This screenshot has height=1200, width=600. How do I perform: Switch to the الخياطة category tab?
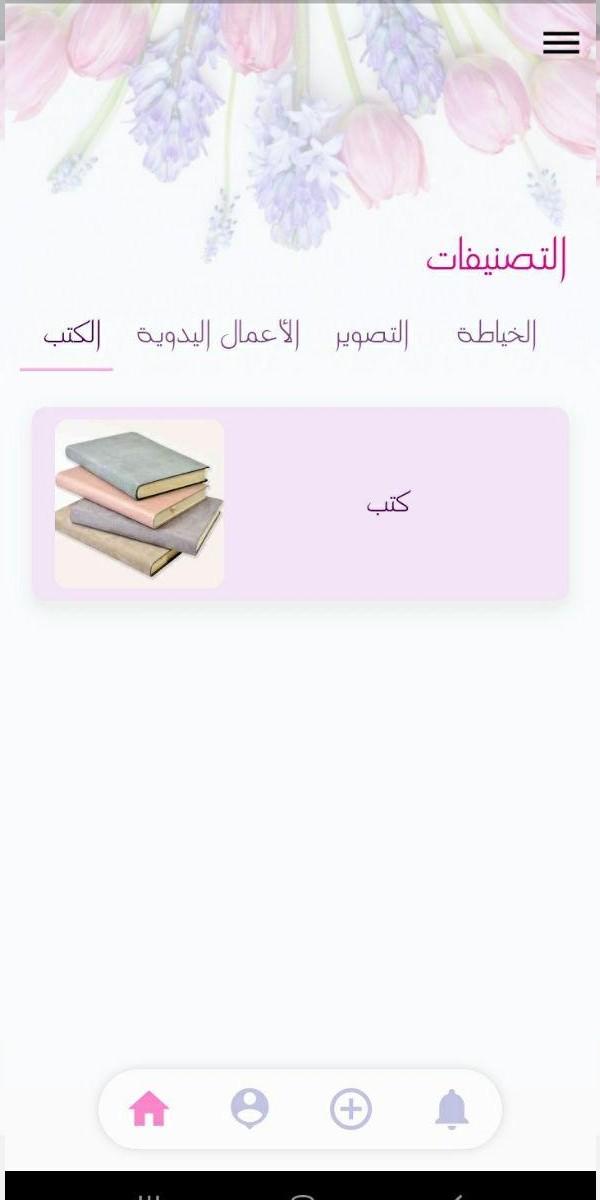click(x=496, y=334)
